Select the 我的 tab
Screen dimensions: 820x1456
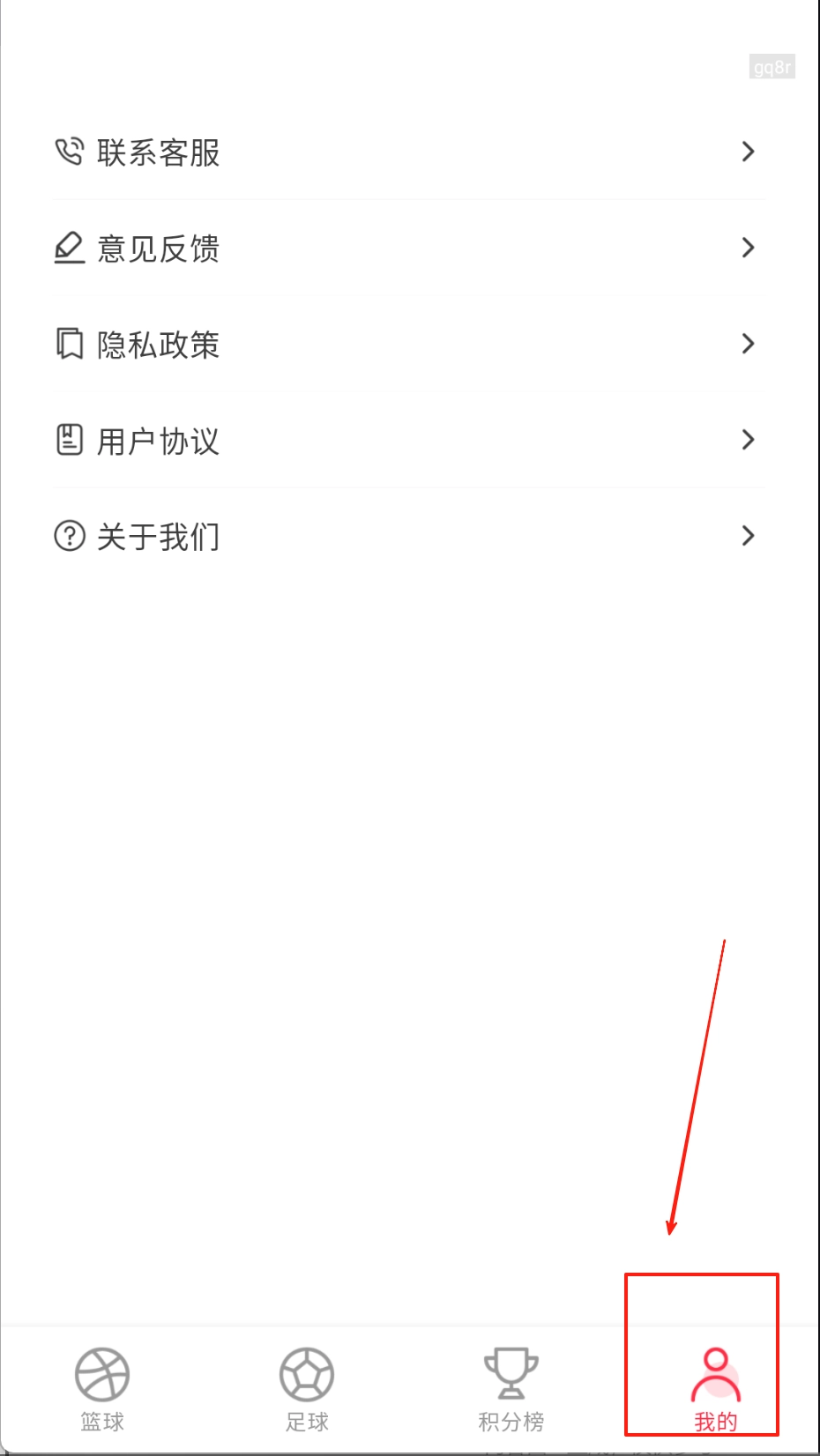[715, 1387]
